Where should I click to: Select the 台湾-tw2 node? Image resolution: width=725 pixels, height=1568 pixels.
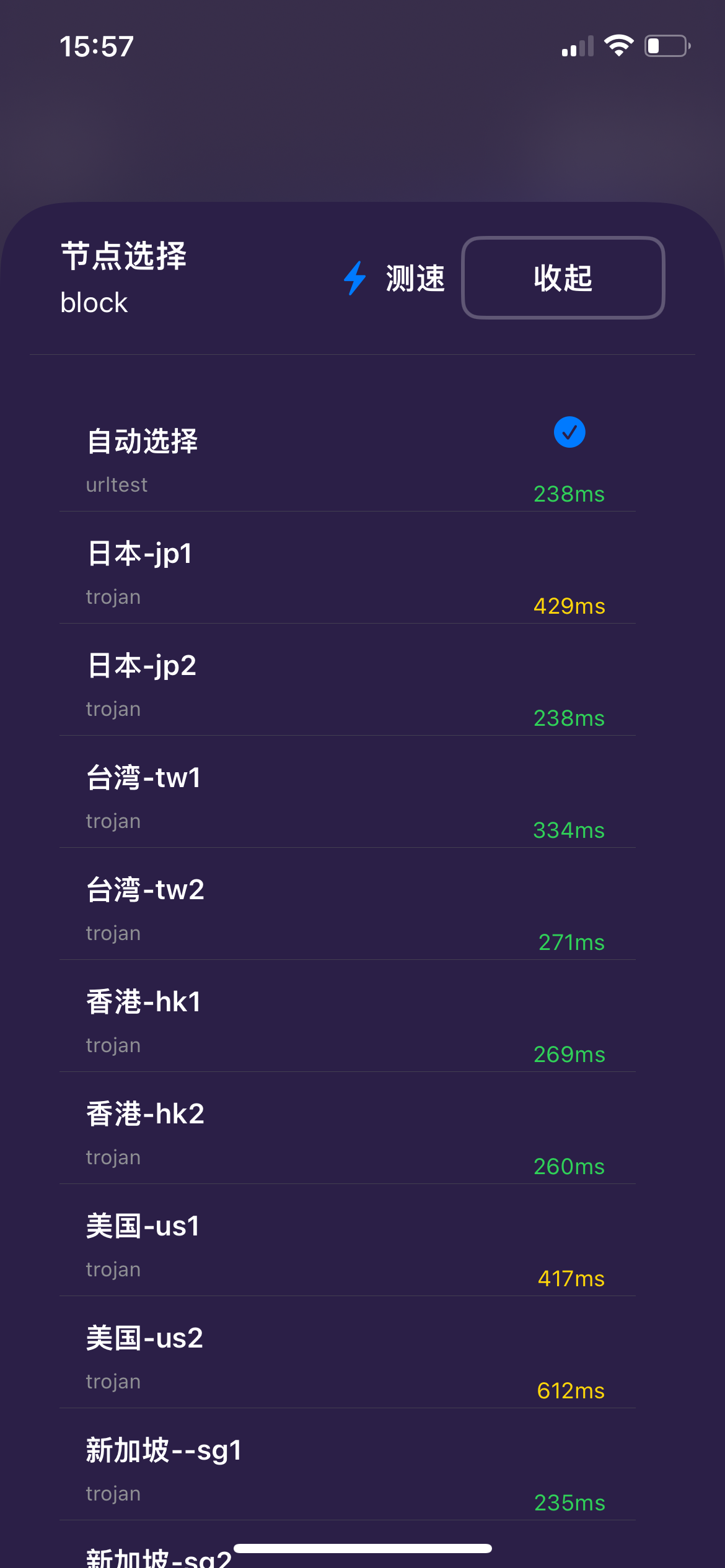point(348,904)
